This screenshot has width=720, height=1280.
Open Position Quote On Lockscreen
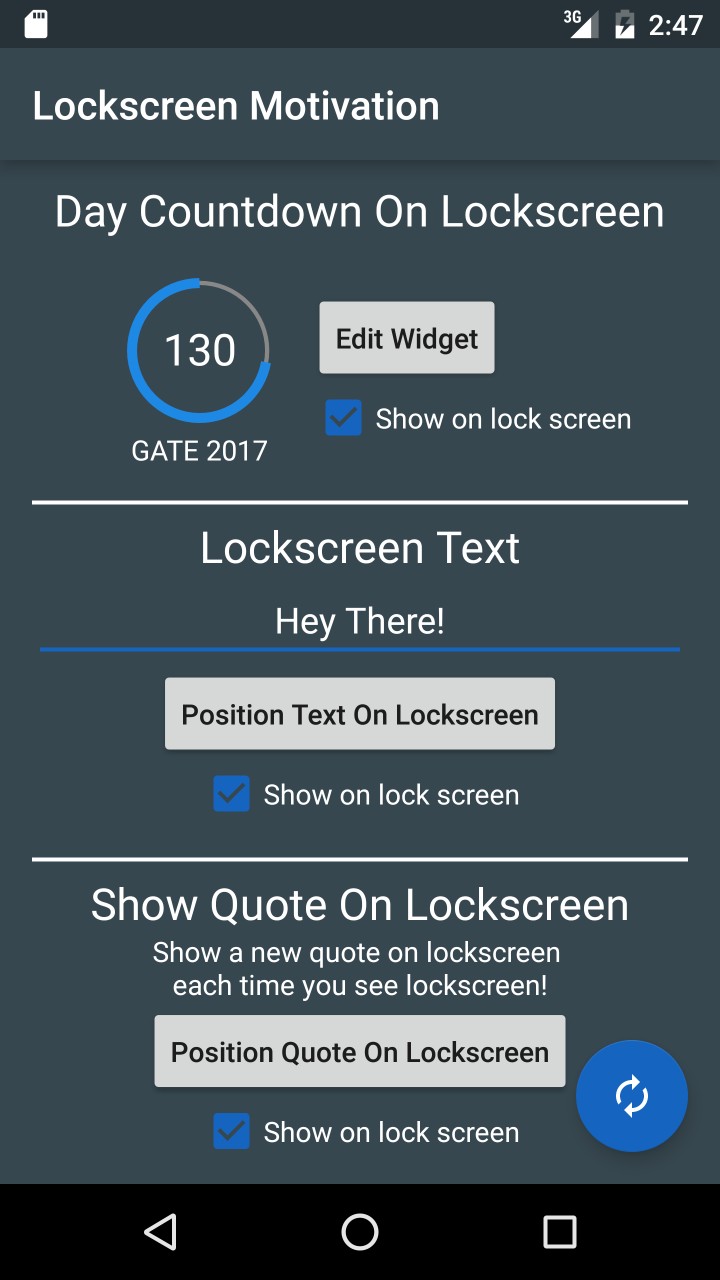(x=360, y=1051)
